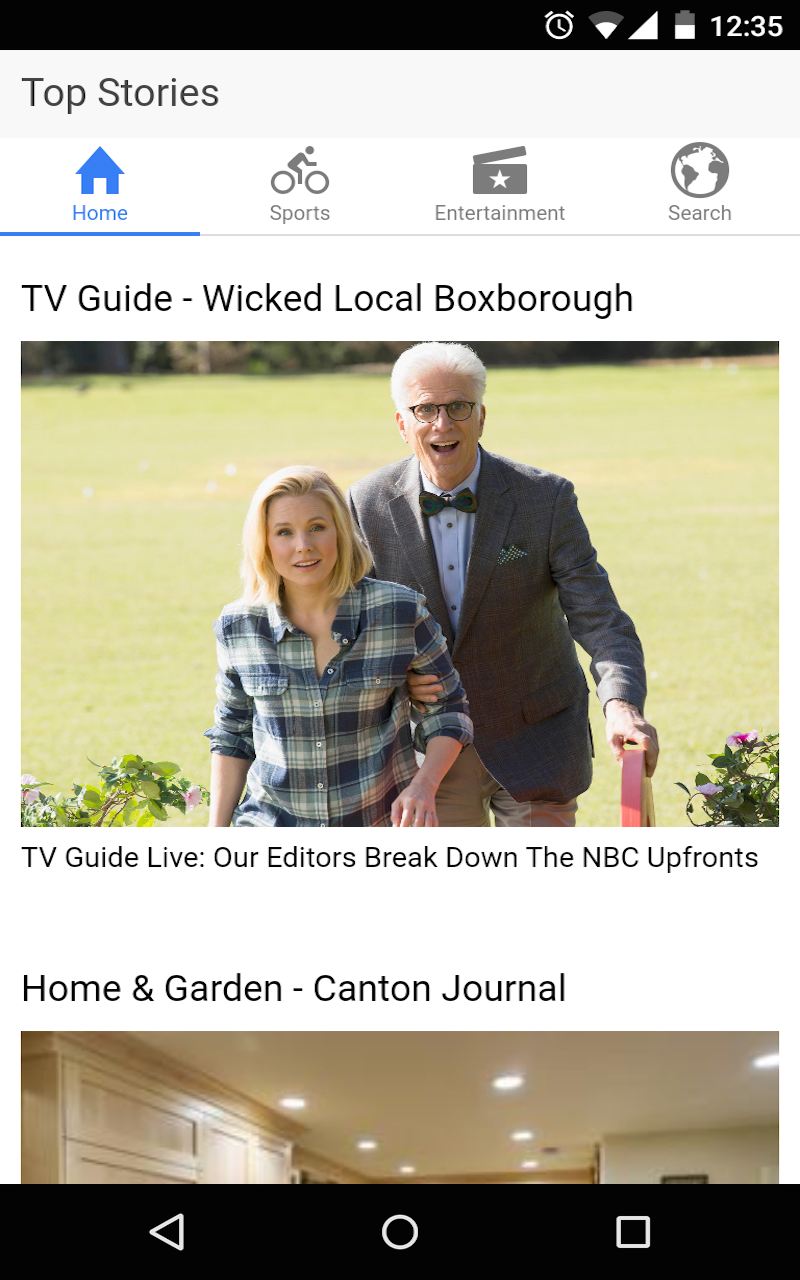The width and height of the screenshot is (800, 1280).
Task: Open the Entertainment tab
Action: (500, 186)
